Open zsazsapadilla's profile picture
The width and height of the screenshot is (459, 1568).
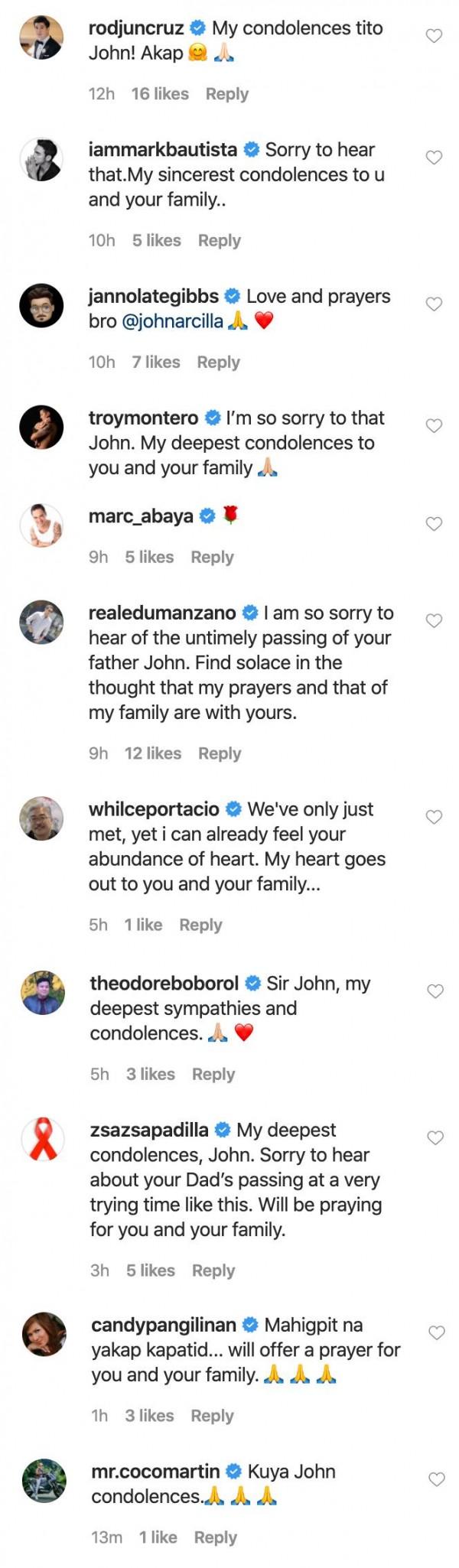coord(42,1139)
